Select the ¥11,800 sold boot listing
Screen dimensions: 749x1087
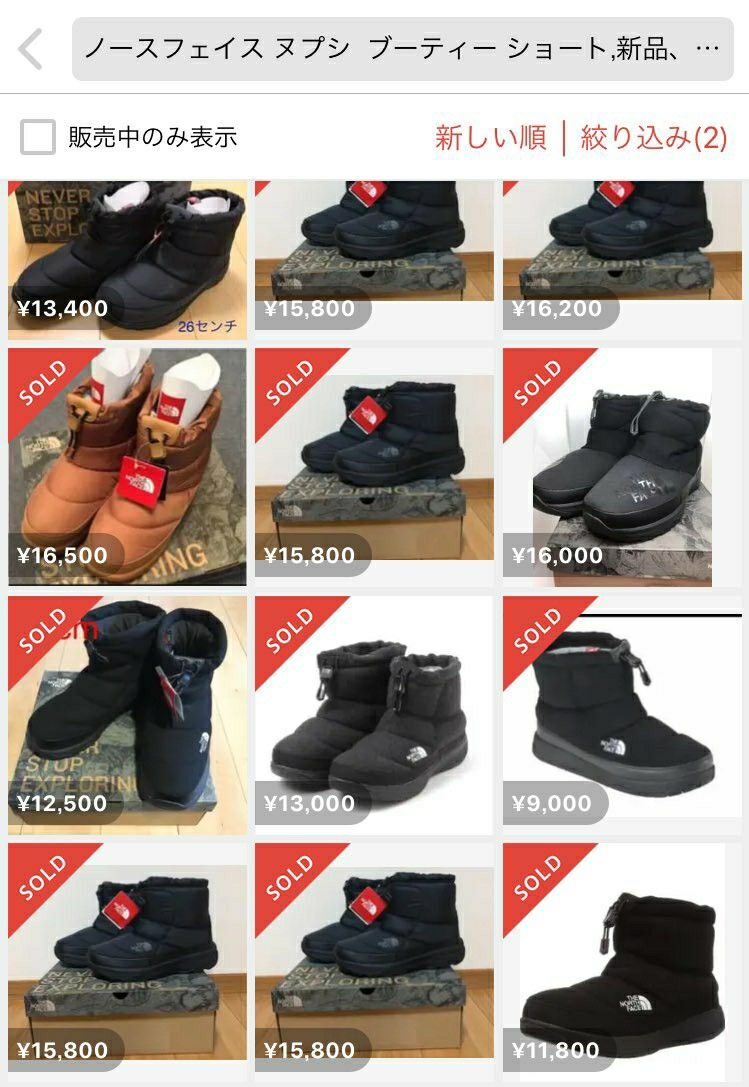[622, 961]
